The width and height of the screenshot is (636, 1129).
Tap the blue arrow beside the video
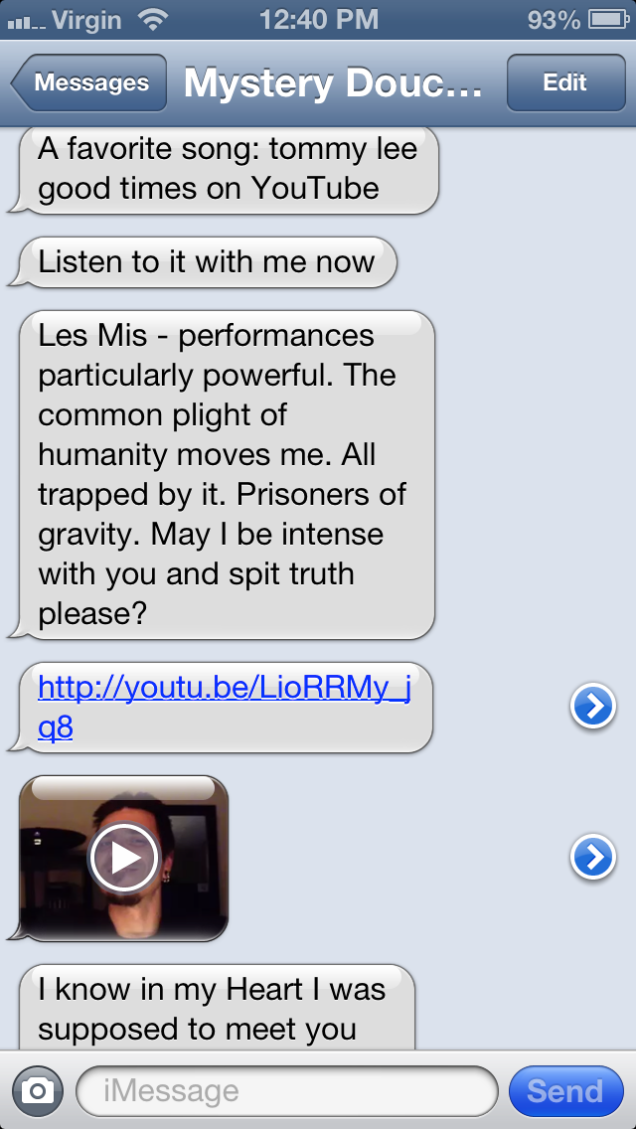point(592,857)
